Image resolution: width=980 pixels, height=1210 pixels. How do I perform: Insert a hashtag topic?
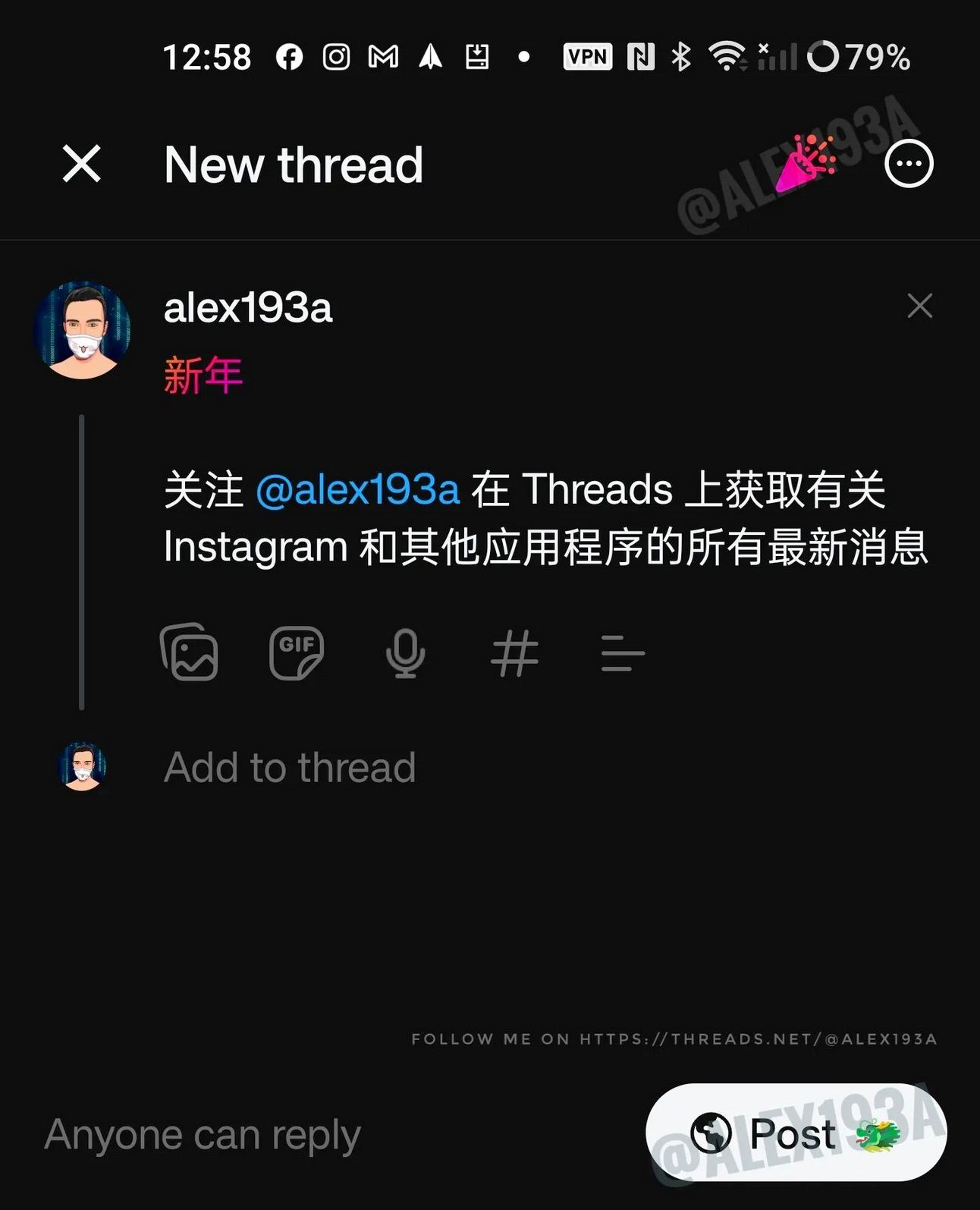pyautogui.click(x=514, y=652)
